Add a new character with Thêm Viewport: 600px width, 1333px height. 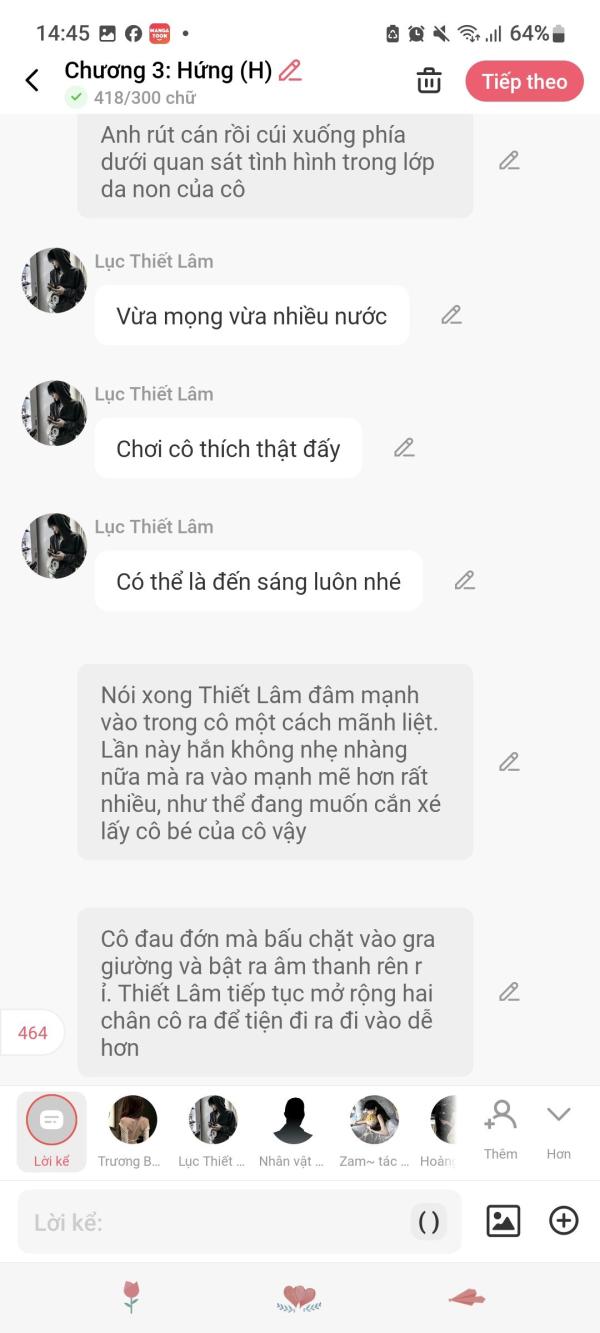(x=500, y=1130)
